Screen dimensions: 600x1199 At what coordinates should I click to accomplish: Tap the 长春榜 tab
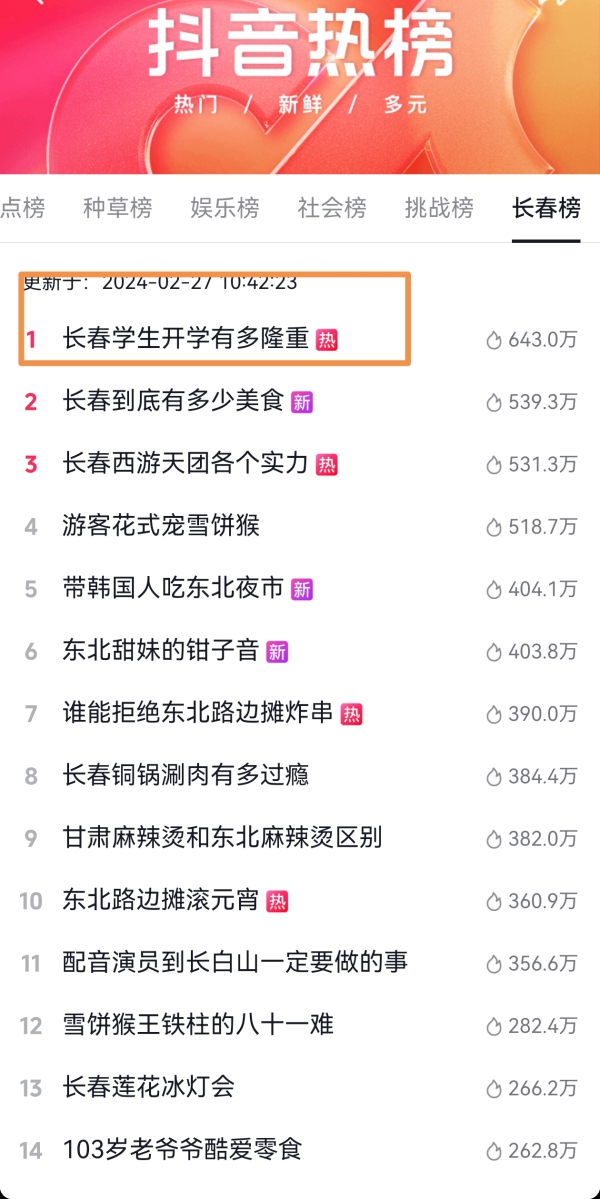pyautogui.click(x=546, y=208)
